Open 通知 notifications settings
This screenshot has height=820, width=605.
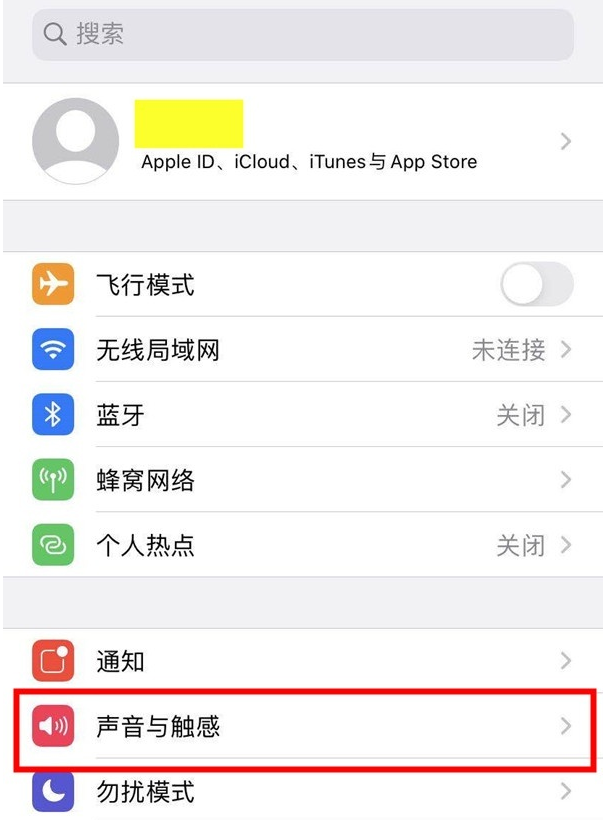[x=302, y=661]
